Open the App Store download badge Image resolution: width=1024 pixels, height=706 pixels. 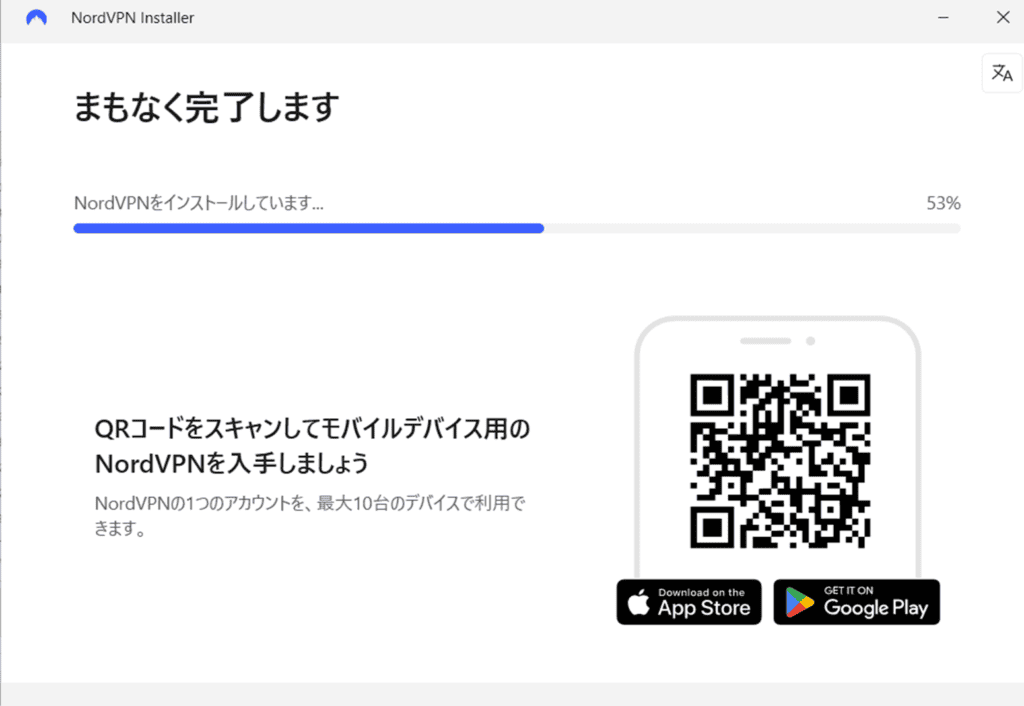tap(689, 602)
